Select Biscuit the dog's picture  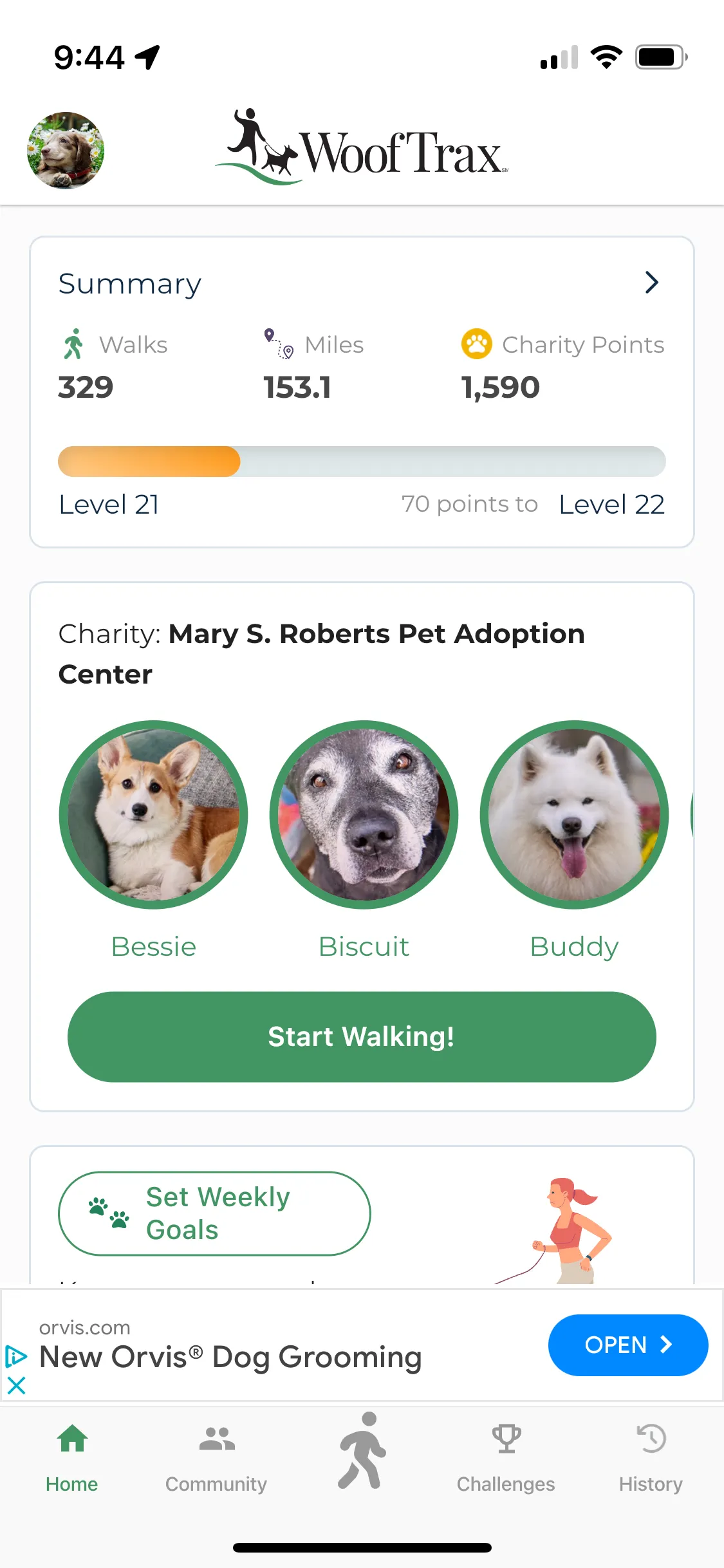(x=363, y=814)
